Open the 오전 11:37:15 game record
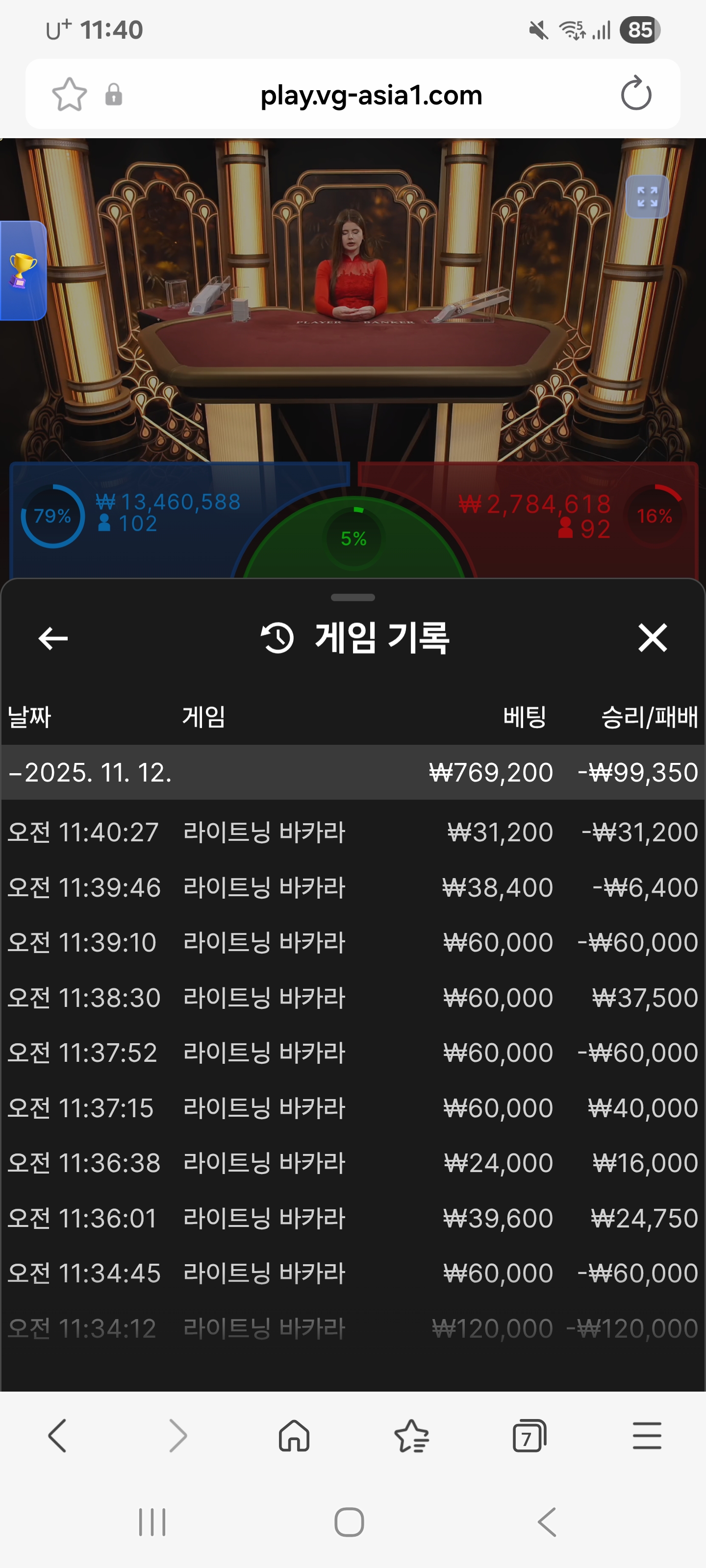The height and width of the screenshot is (1568, 706). click(353, 1108)
